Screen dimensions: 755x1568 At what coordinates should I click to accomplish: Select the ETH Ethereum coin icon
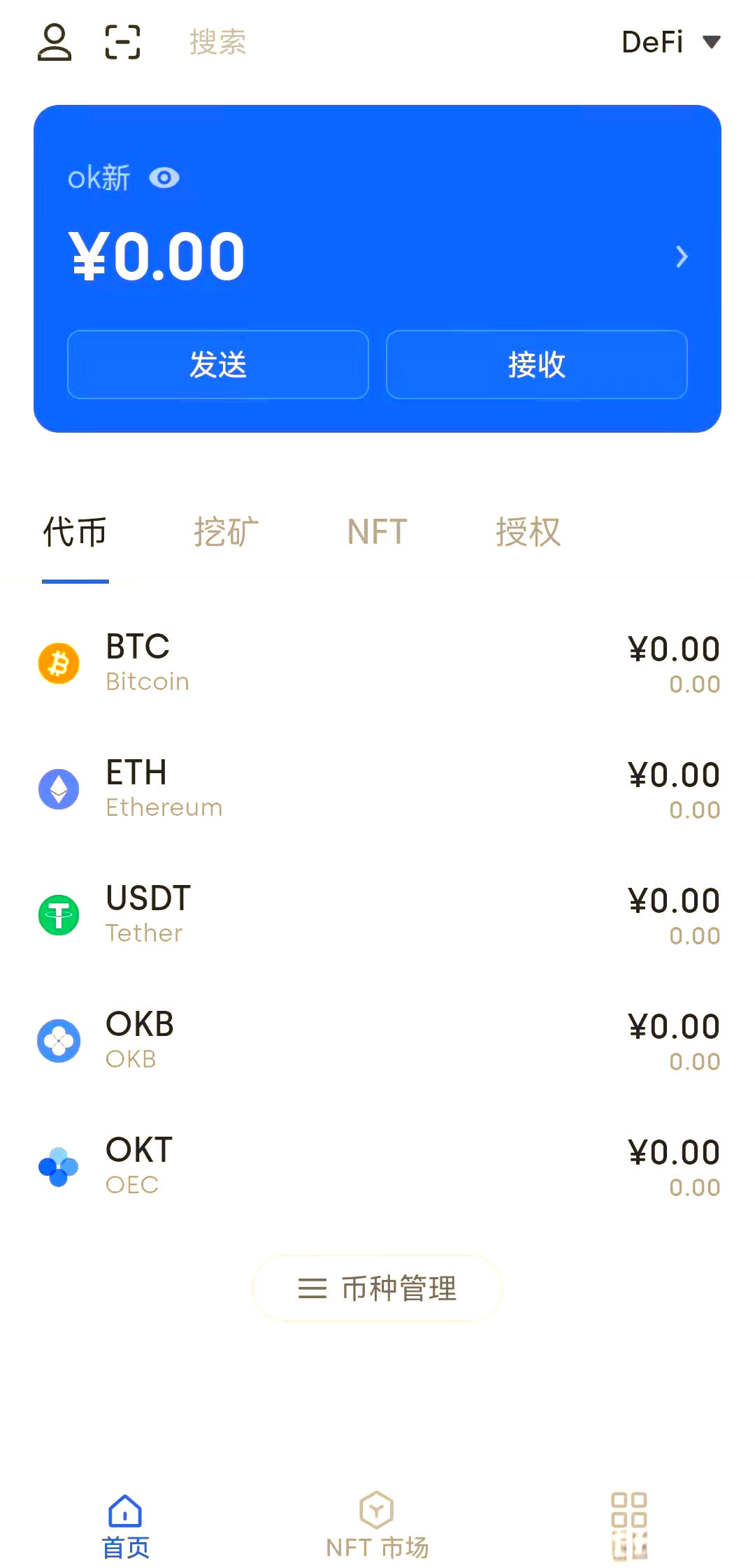[59, 789]
